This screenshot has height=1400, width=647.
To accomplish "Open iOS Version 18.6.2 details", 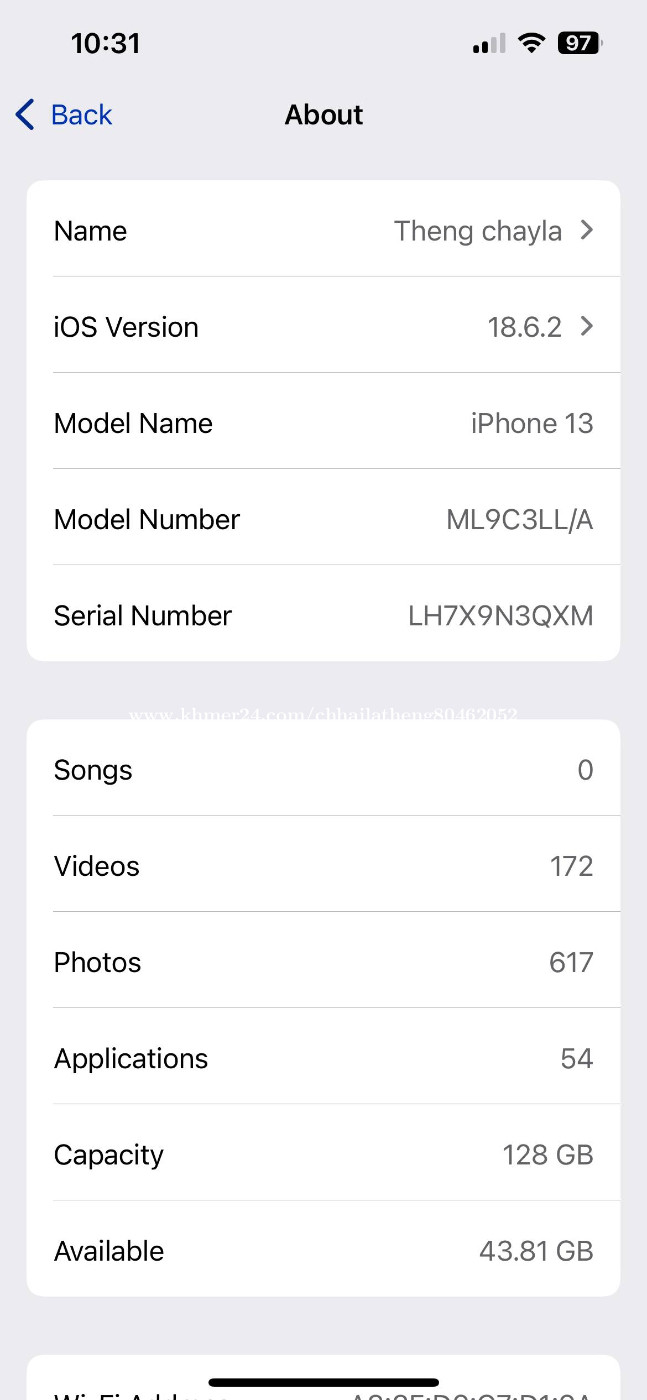I will coord(323,327).
